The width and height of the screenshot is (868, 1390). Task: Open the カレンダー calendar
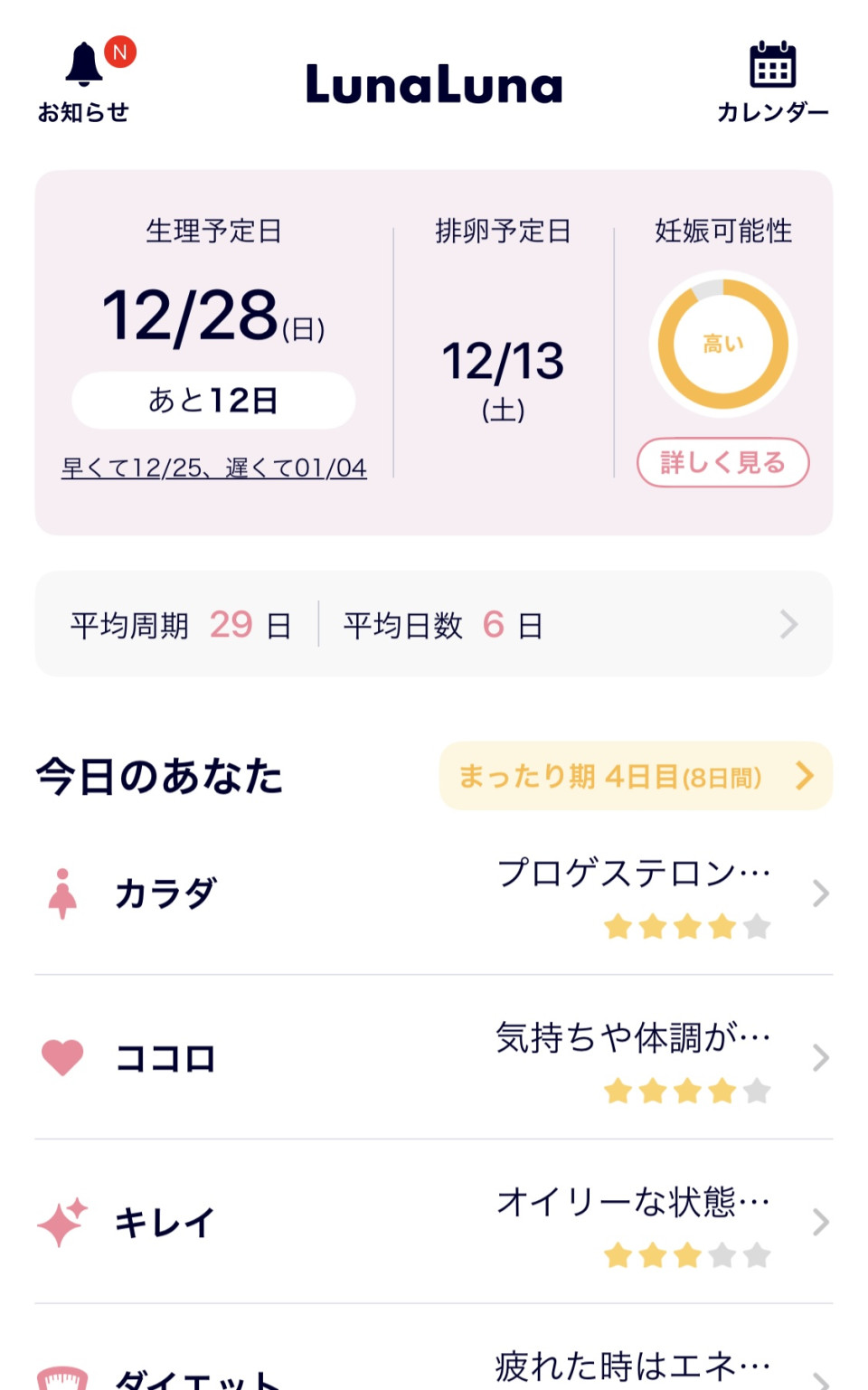772,81
